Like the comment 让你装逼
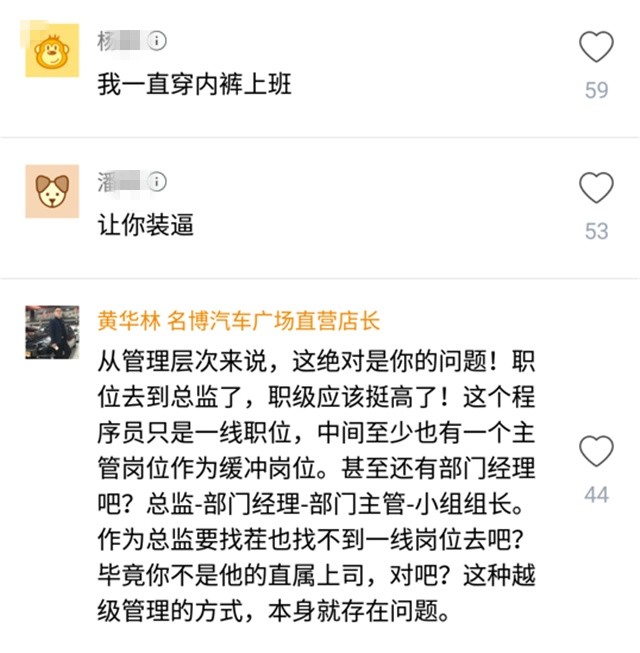 (596, 188)
